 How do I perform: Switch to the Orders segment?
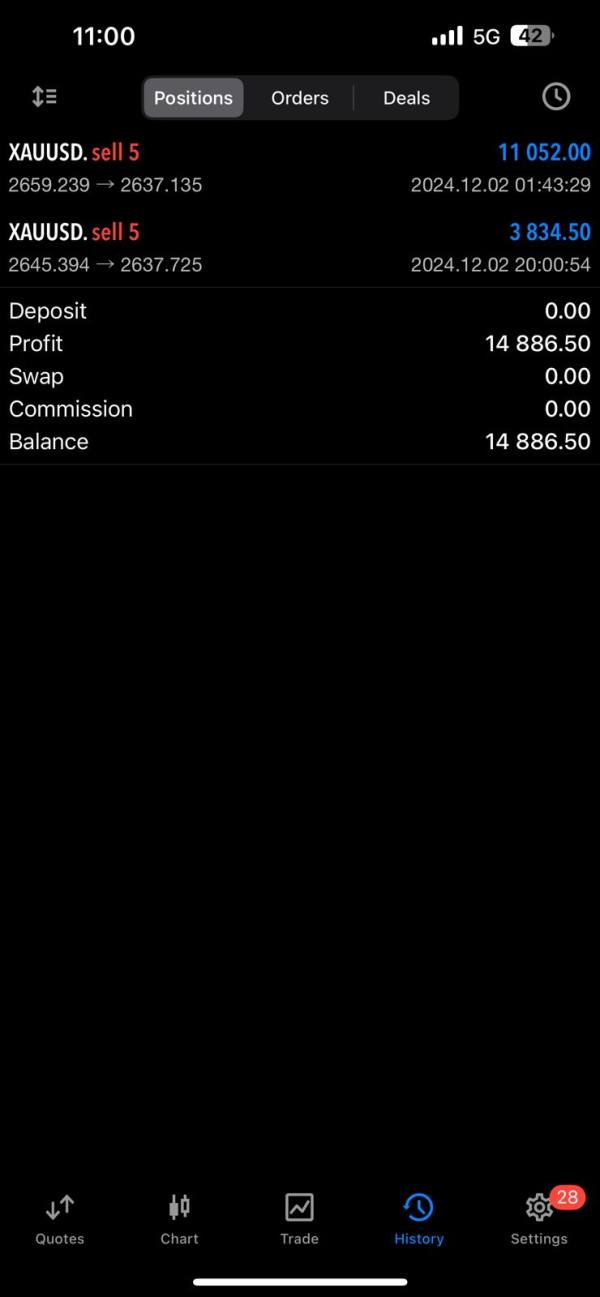coord(300,98)
